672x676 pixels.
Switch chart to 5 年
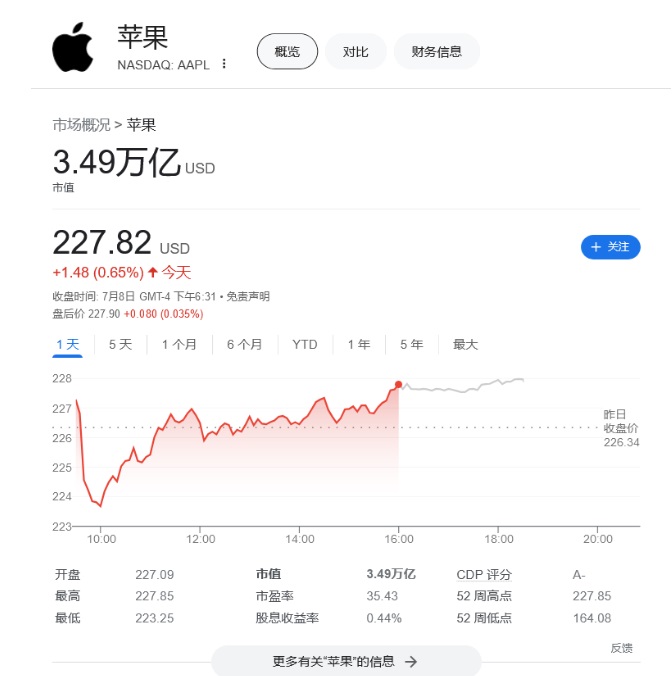click(x=412, y=344)
